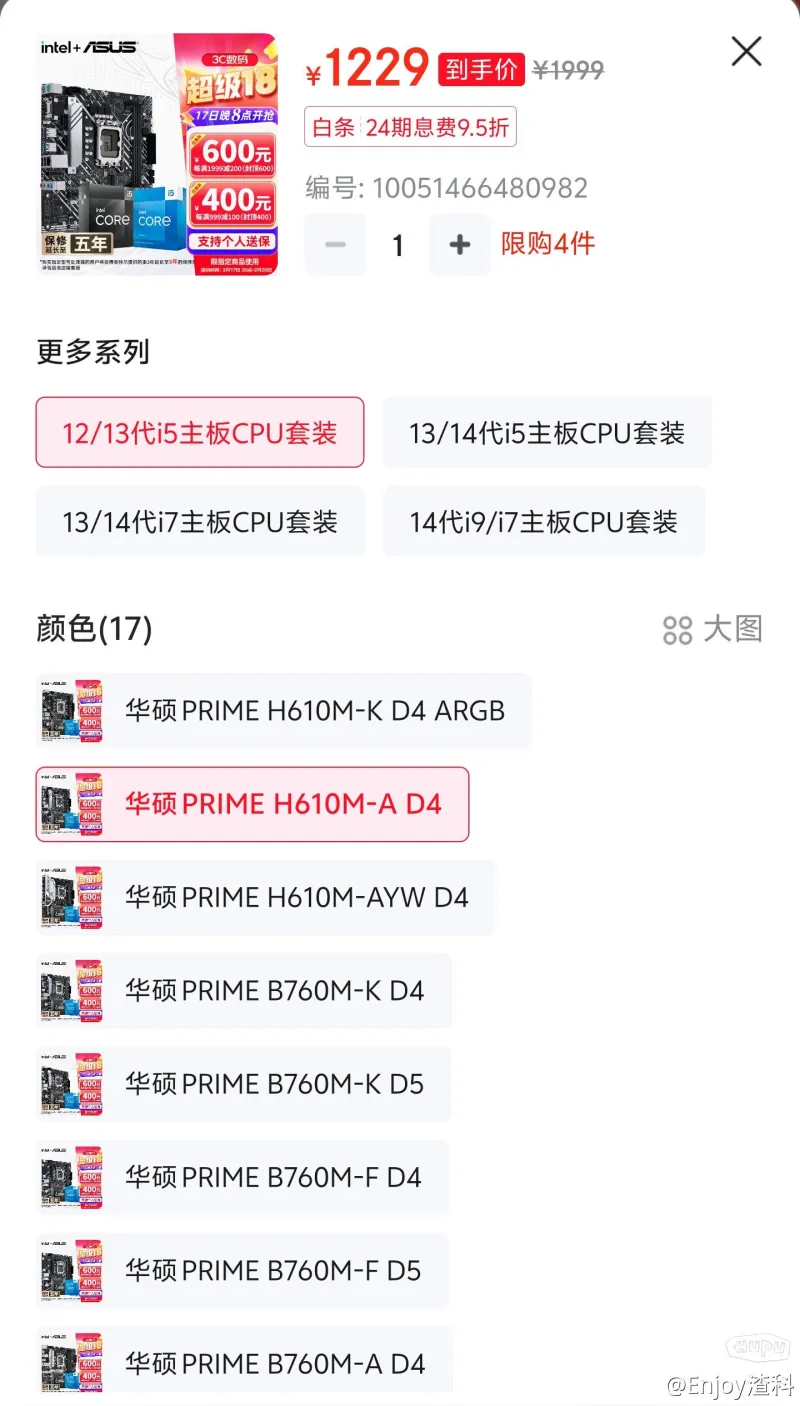Image resolution: width=800 pixels, height=1406 pixels.
Task: Choose 华硕PRIME B760M-F D4 option
Action: 243,1177
